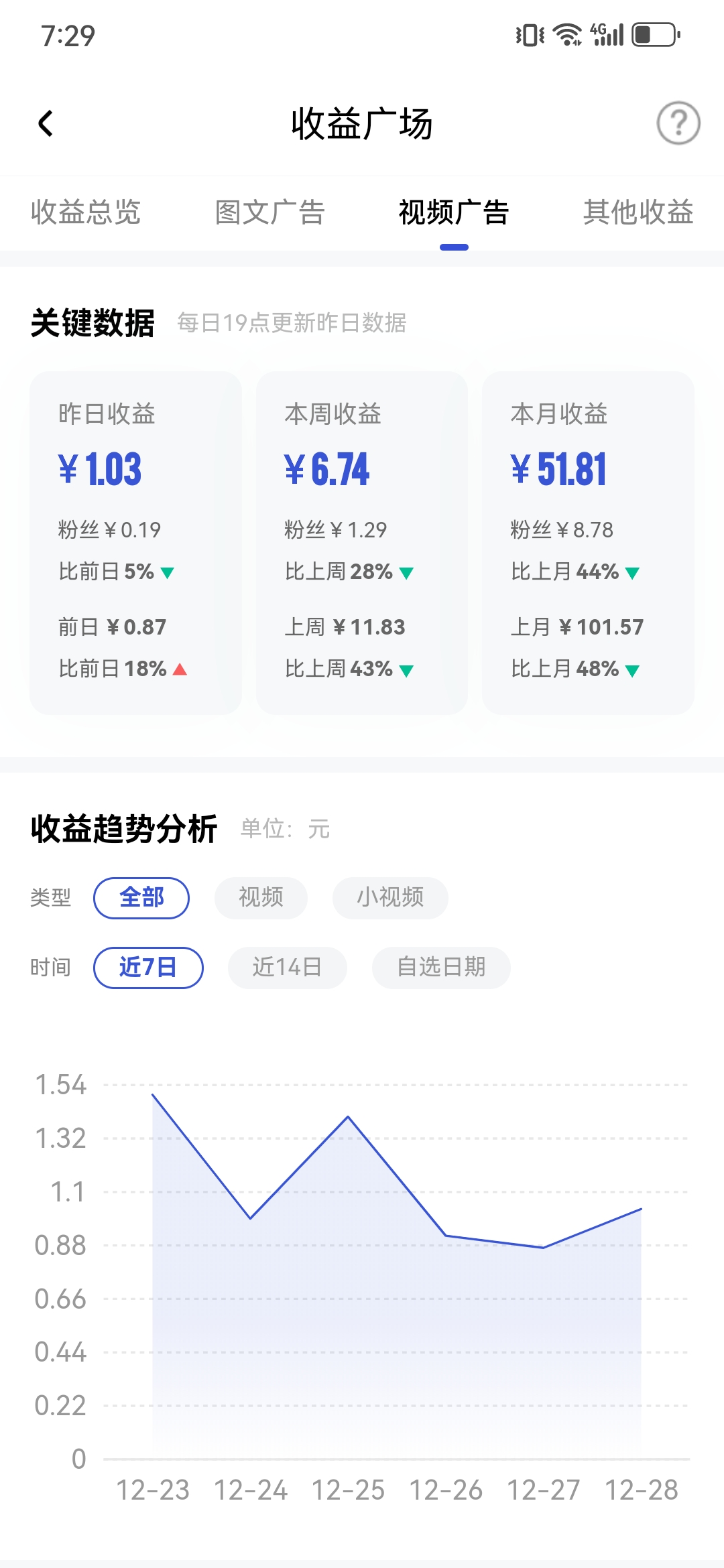724x1568 pixels.
Task: Switch to the 图文广告 tab
Action: coord(270,212)
